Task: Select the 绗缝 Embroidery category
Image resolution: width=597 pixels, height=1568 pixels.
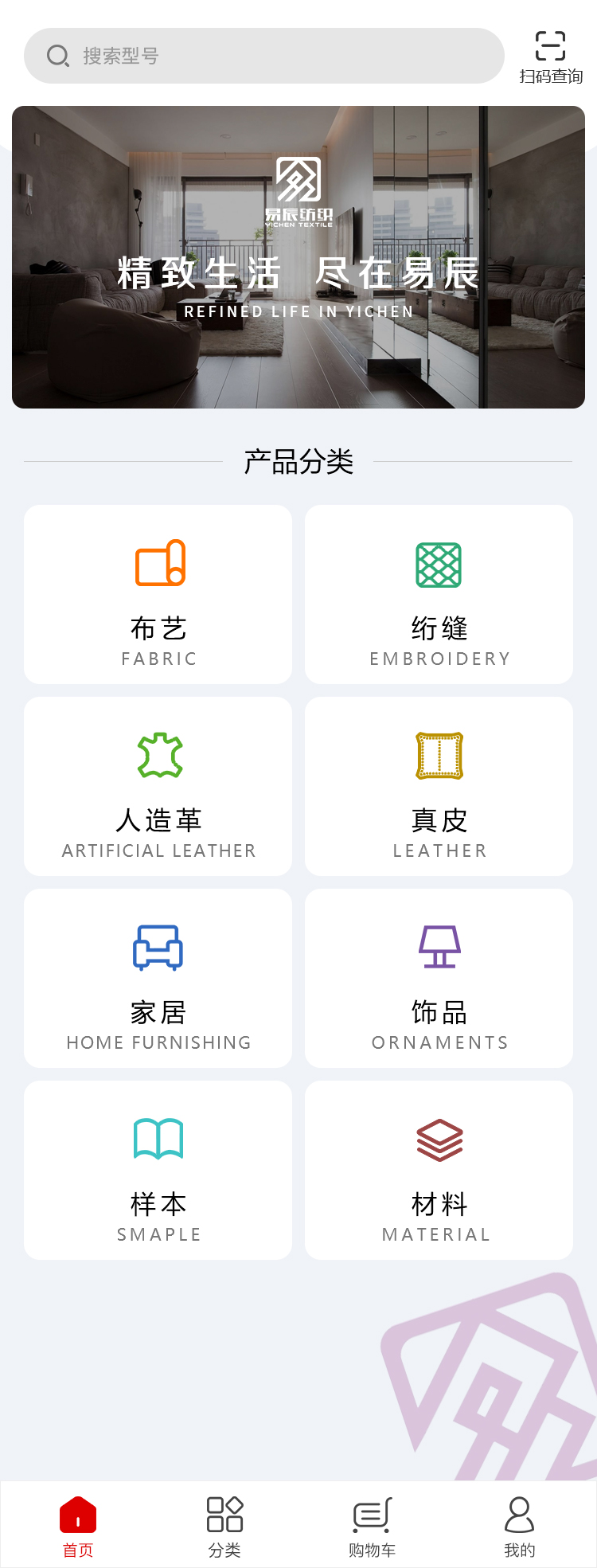Action: tap(439, 594)
